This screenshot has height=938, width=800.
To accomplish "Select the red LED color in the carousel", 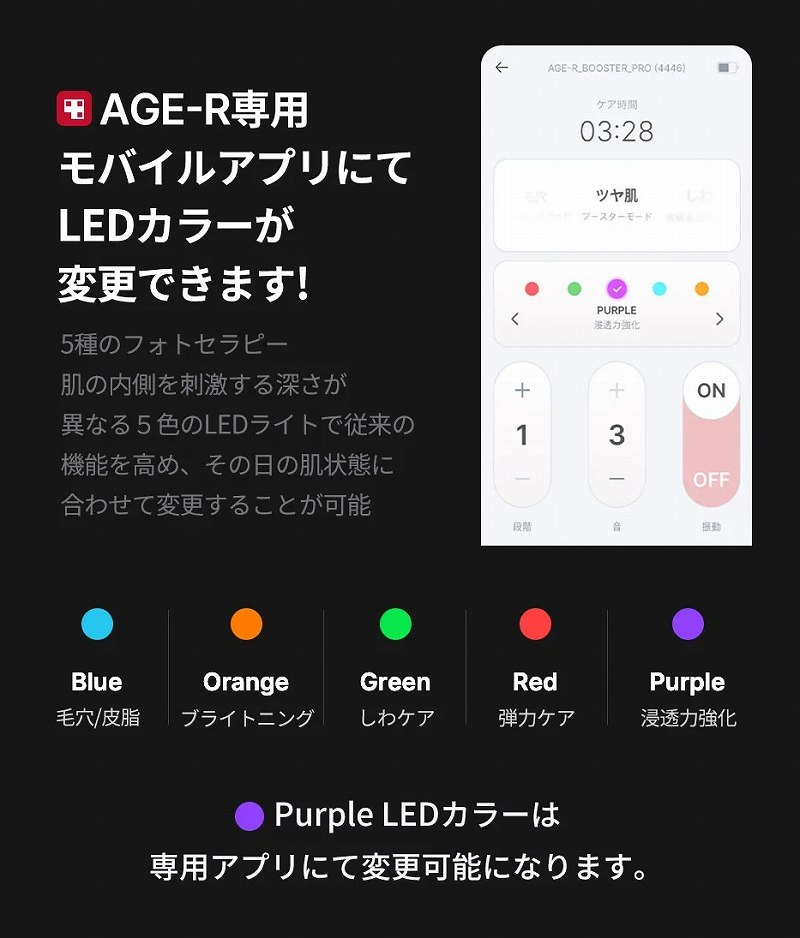I will click(530, 288).
